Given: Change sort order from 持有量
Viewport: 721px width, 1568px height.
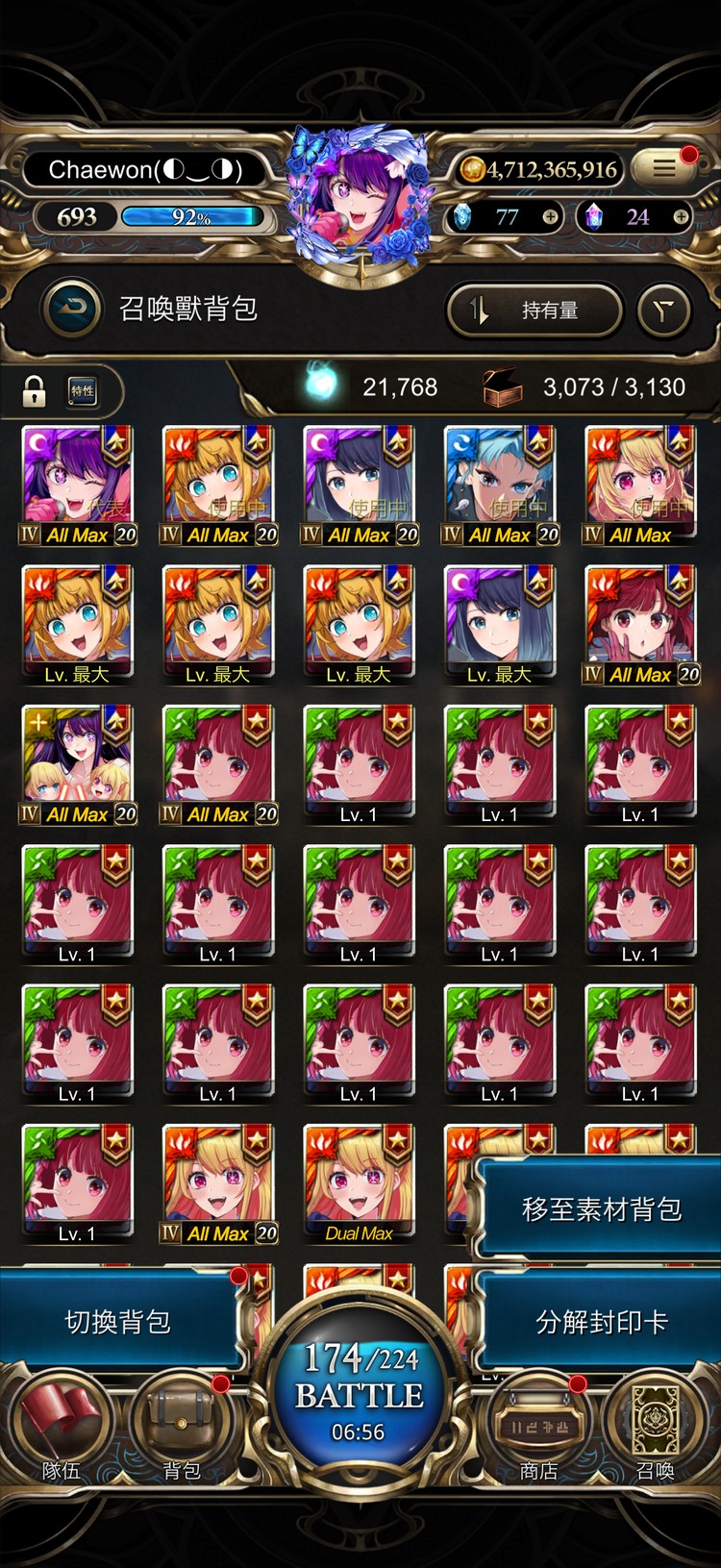Looking at the screenshot, I should (535, 311).
